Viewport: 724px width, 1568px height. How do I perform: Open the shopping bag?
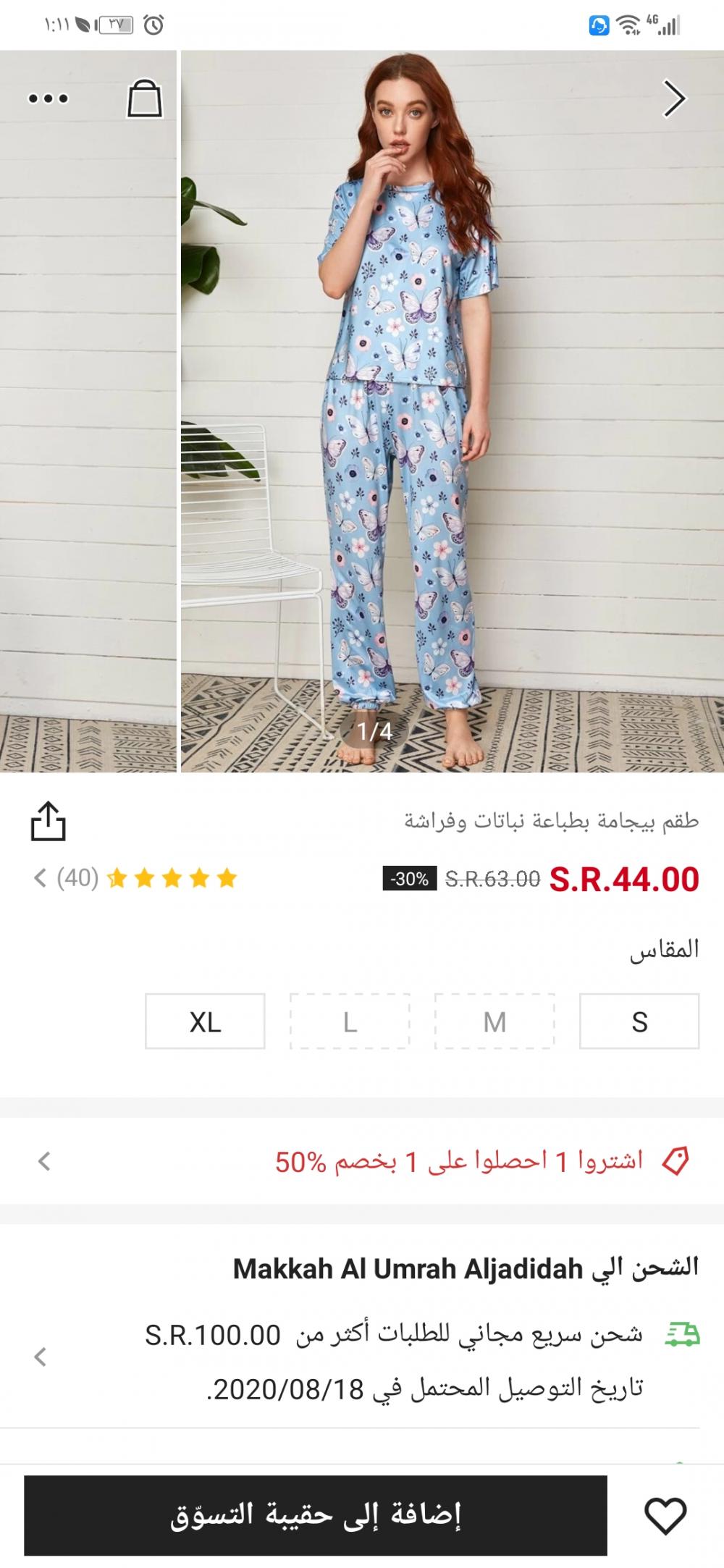click(x=144, y=98)
